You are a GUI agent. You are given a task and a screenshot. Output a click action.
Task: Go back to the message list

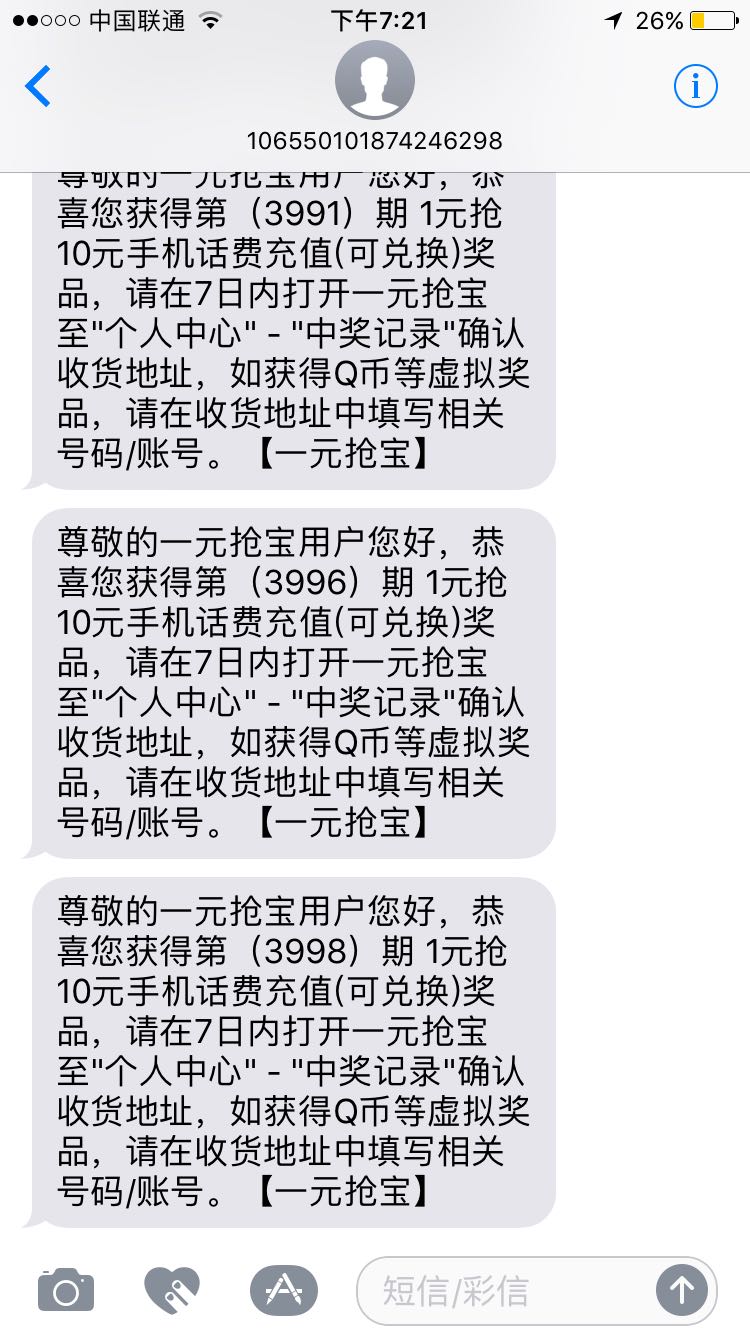click(38, 87)
